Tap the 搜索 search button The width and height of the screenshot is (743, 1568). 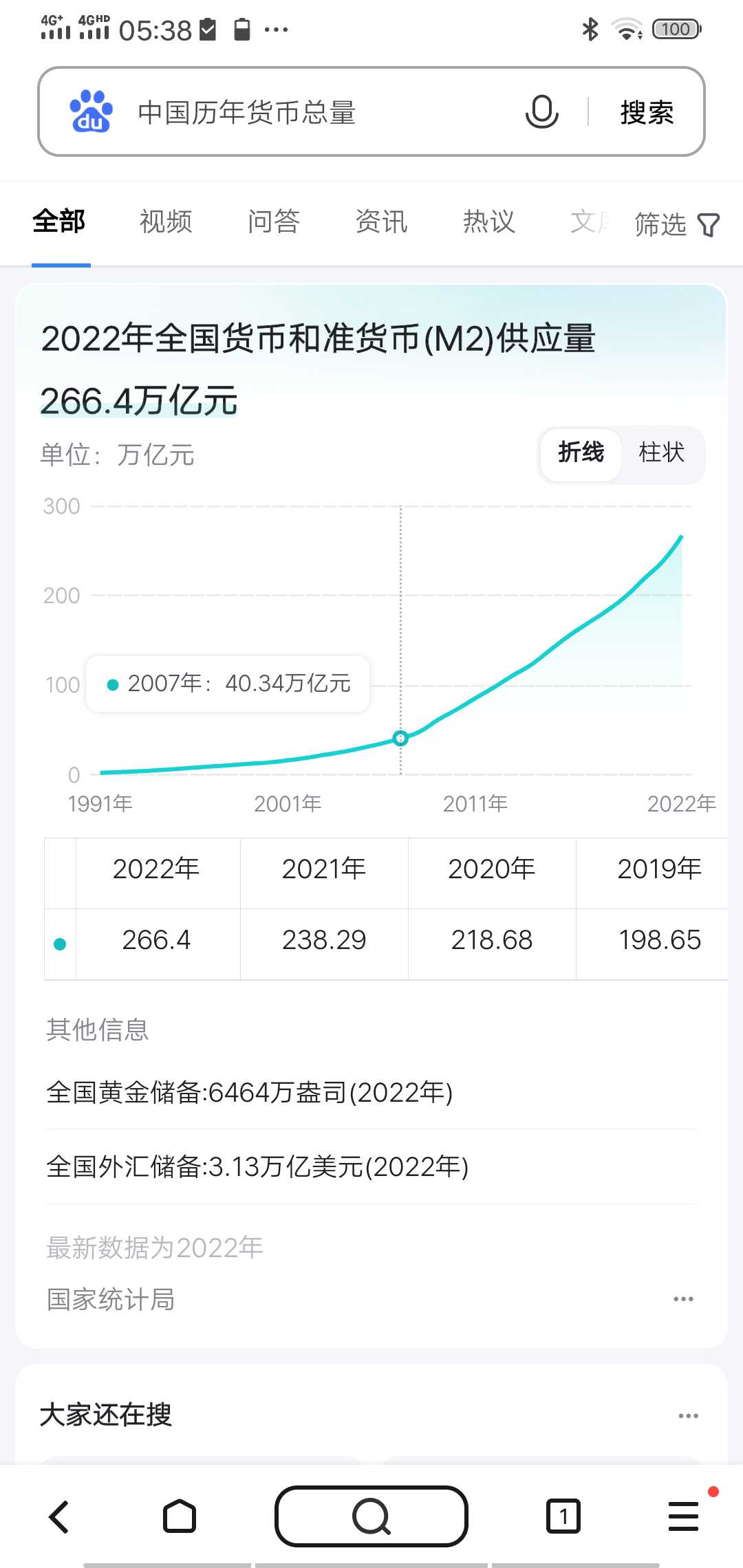[647, 112]
